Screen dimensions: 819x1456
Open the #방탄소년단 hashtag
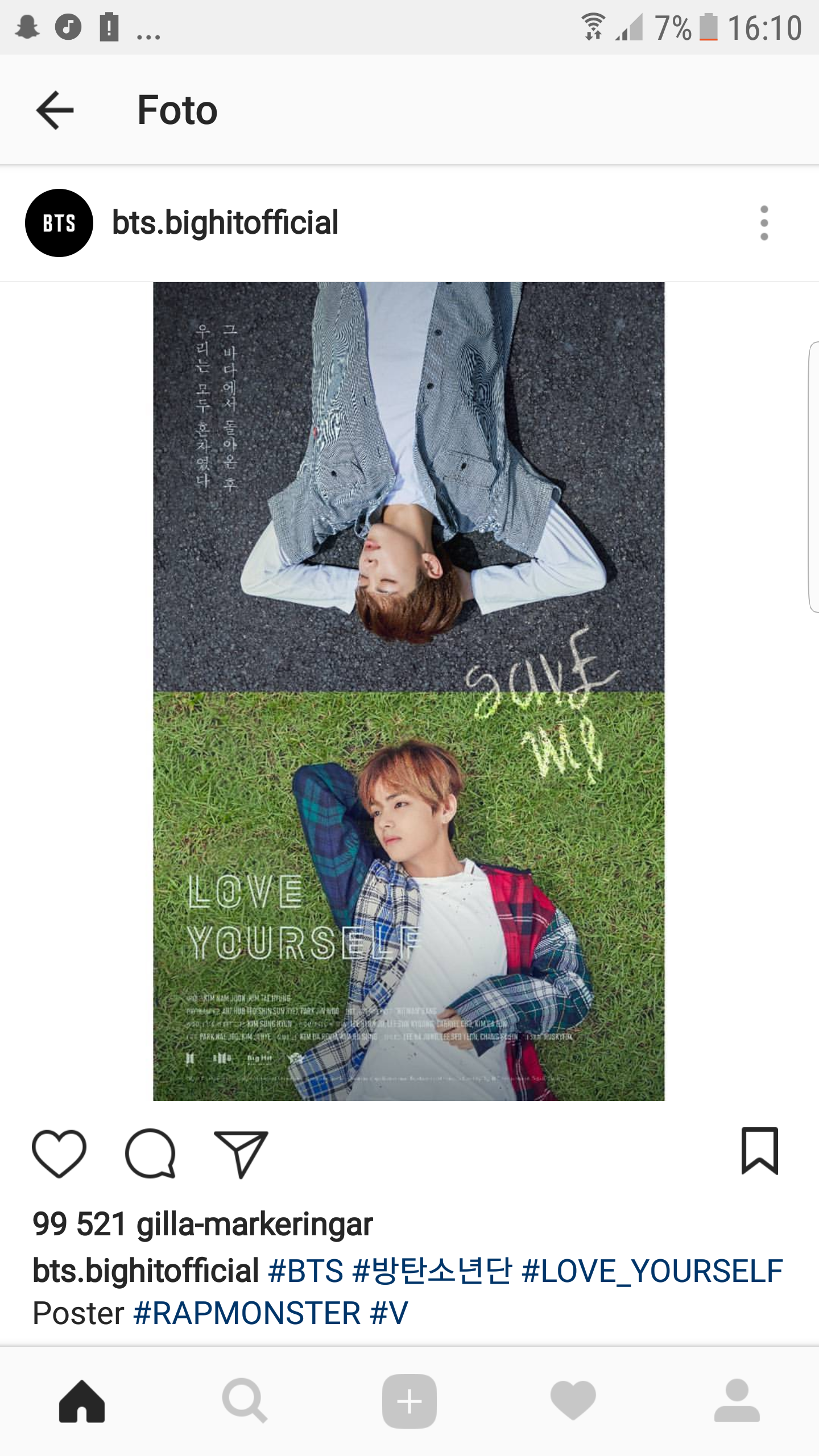pos(432,1272)
